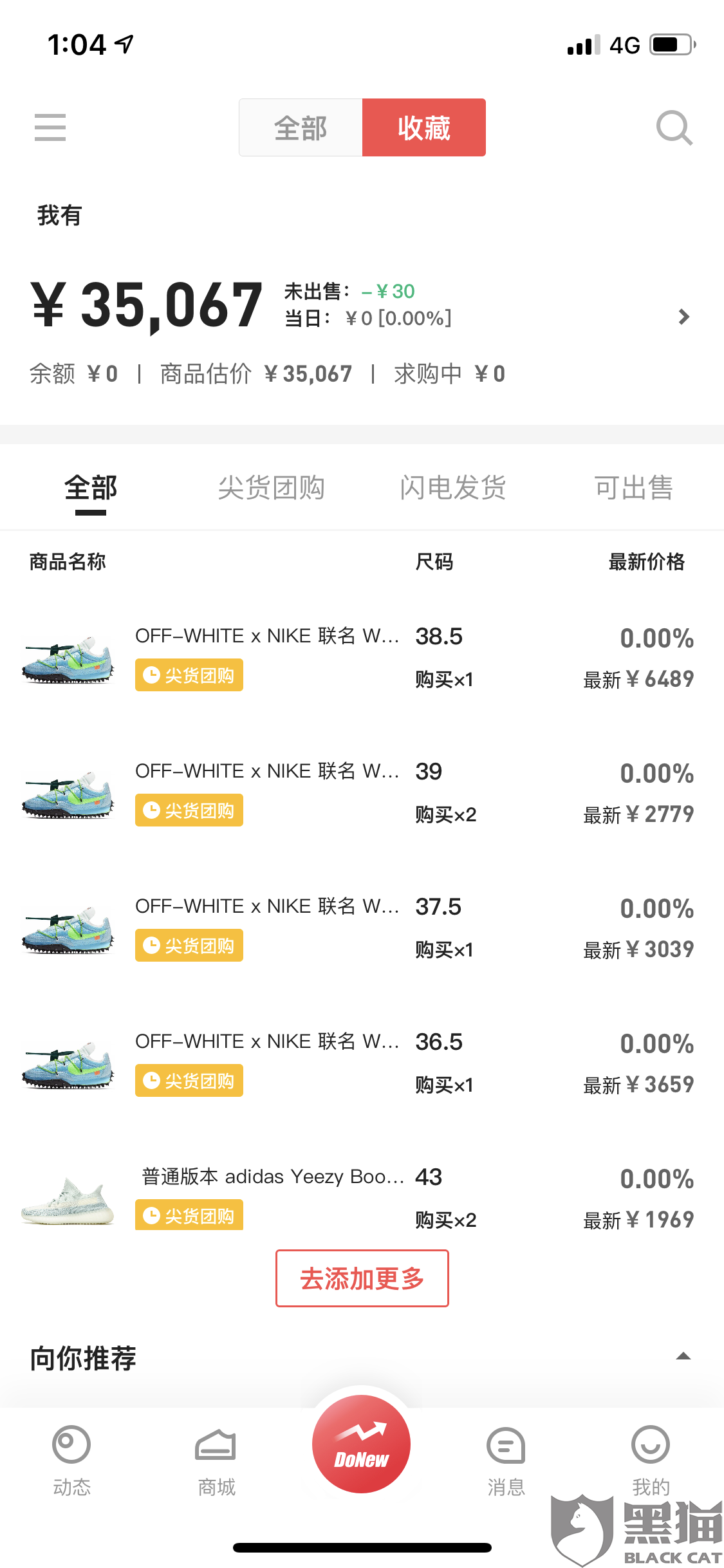This screenshot has height=1568, width=724.
Task: Switch to 尖货团购 filter tab
Action: [x=271, y=487]
